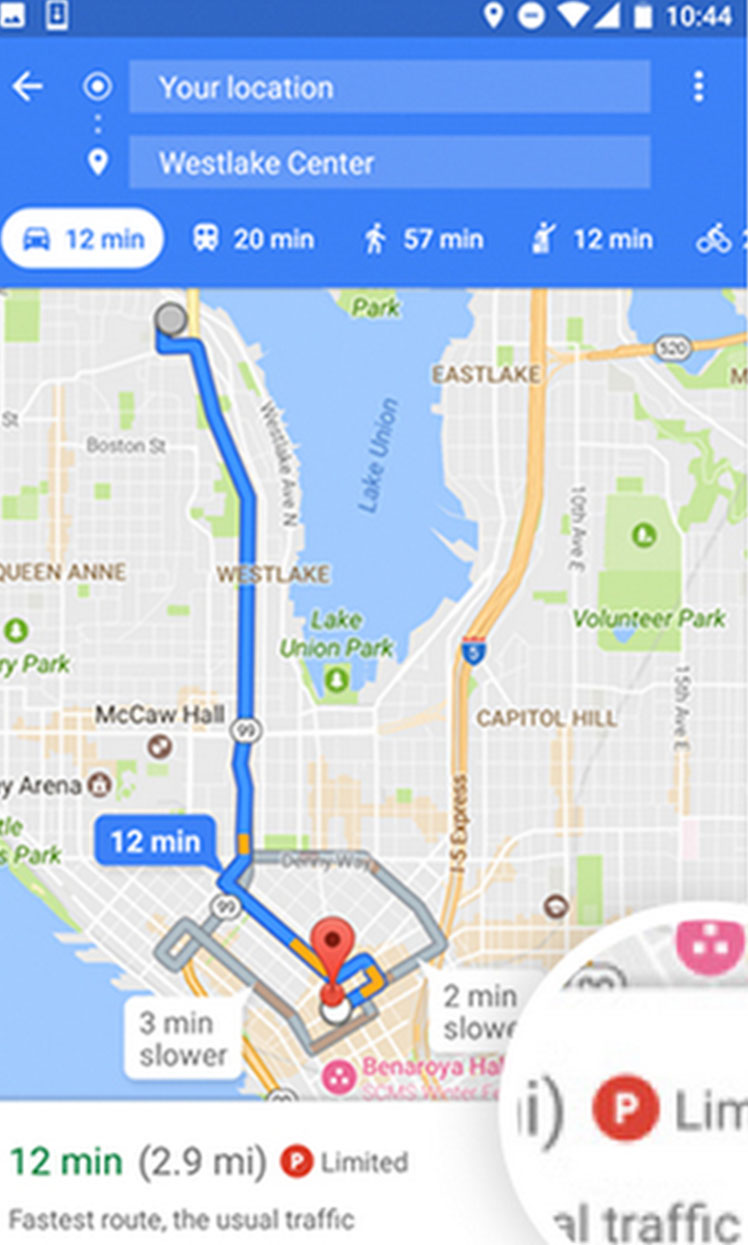Viewport: 748px width, 1245px height.
Task: Open the 12 min (2.9 mi) route details
Action: click(200, 1180)
